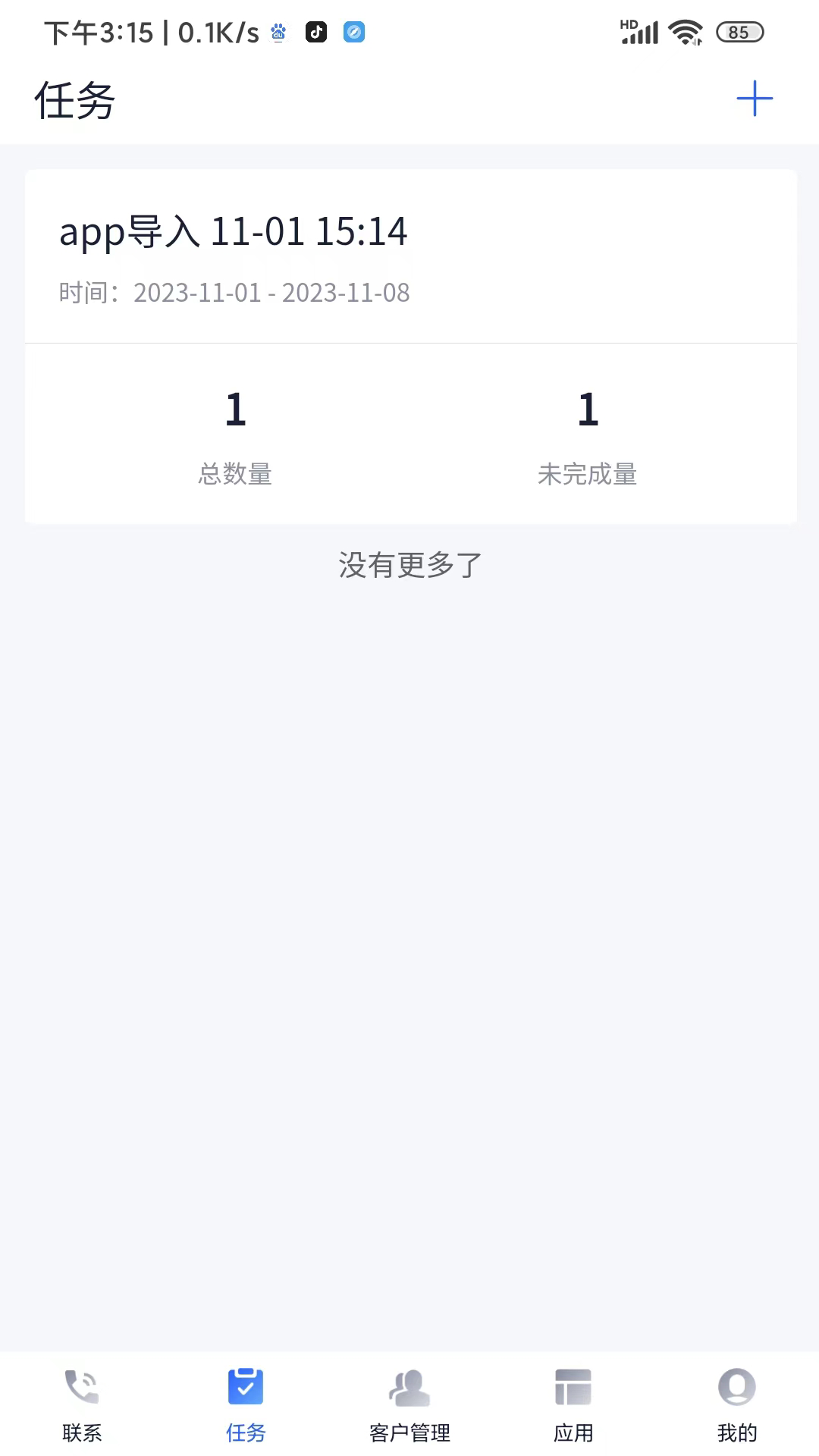Tap the 客户管理 people icon

point(409,1386)
